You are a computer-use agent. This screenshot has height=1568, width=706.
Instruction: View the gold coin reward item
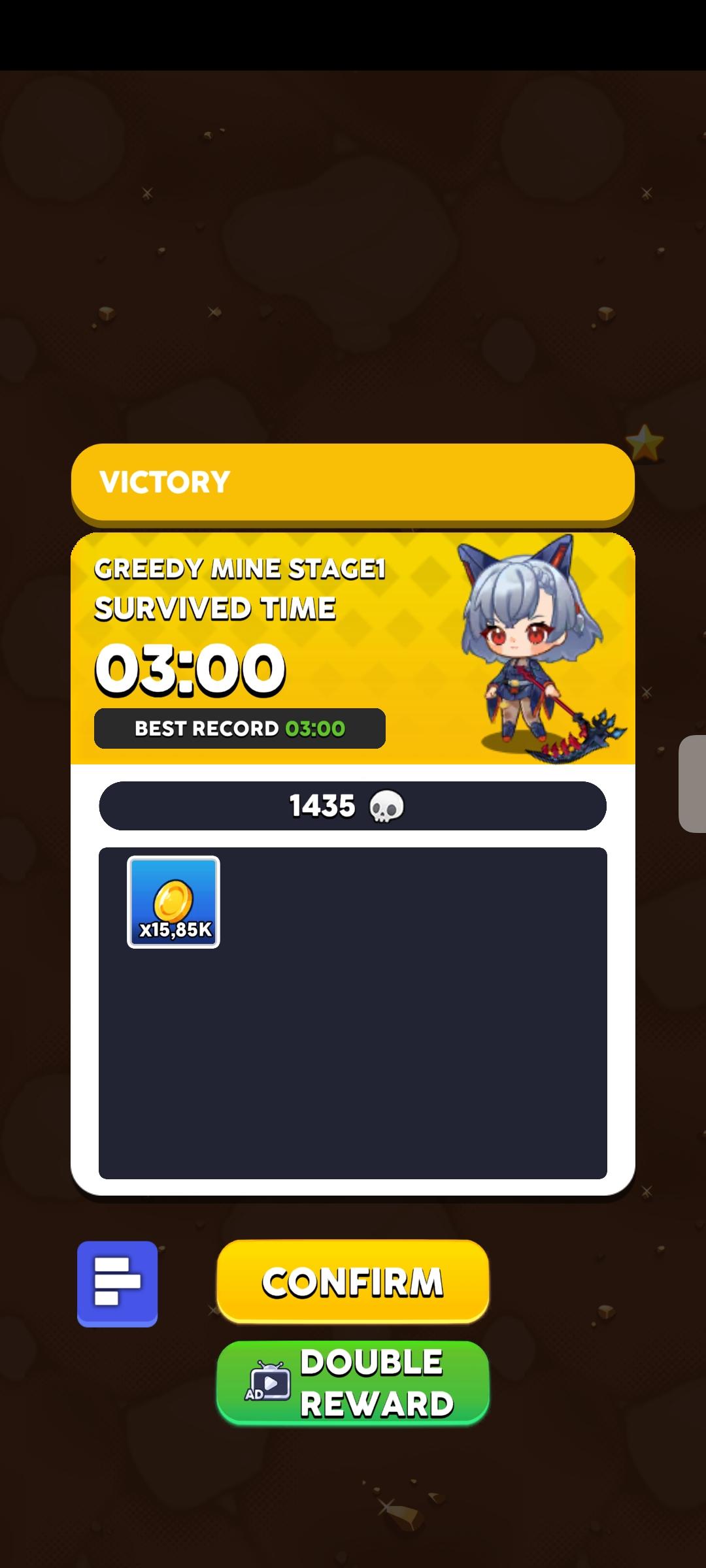173,902
